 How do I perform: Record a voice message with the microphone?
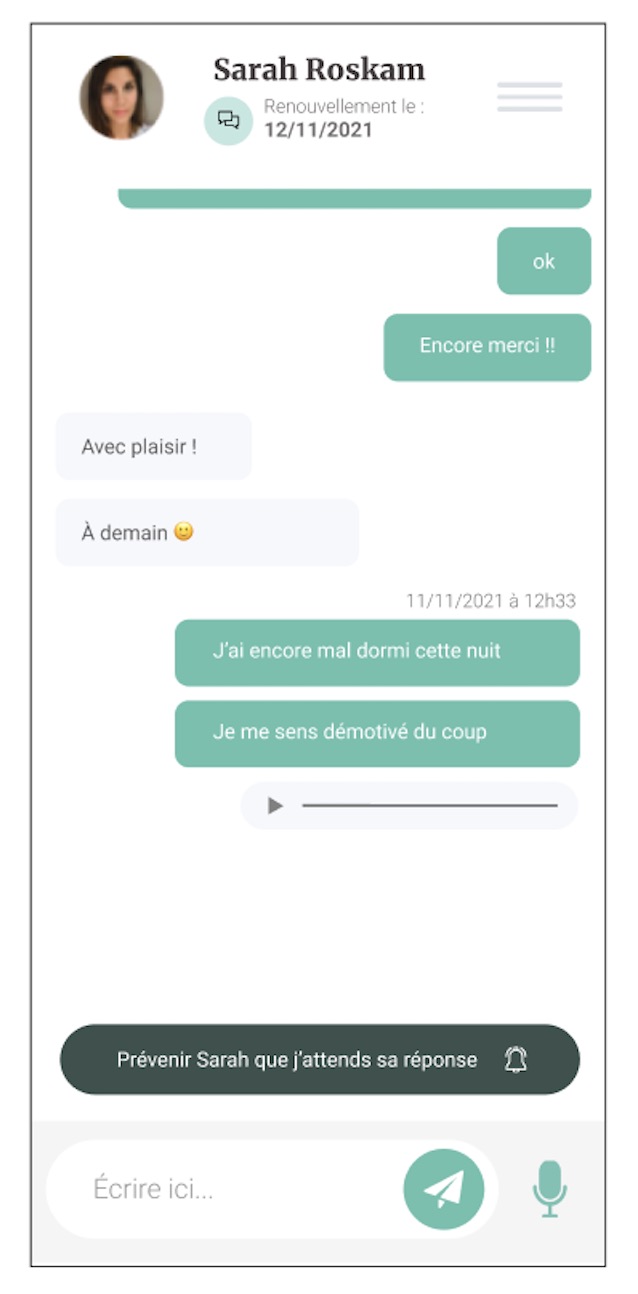pyautogui.click(x=549, y=1189)
